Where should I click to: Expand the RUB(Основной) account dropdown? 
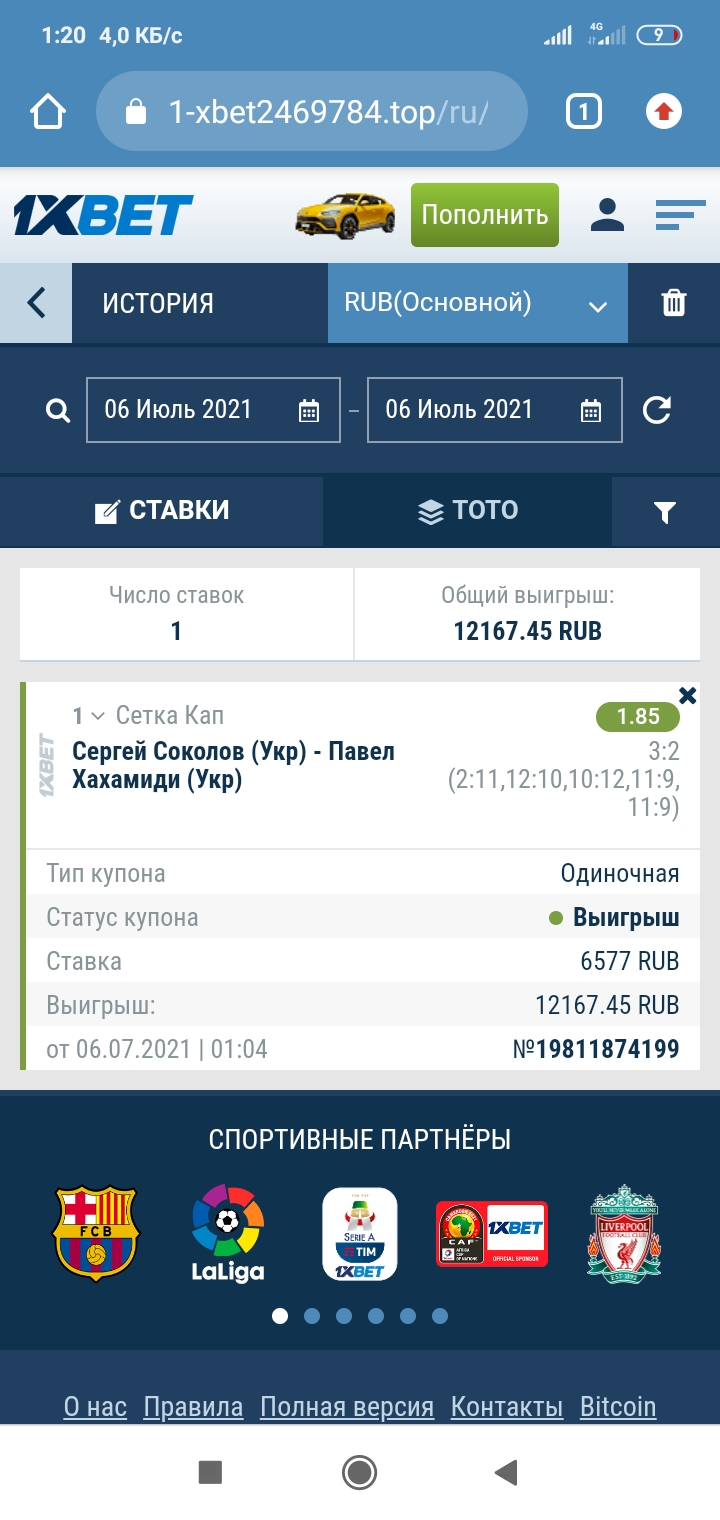[x=478, y=303]
